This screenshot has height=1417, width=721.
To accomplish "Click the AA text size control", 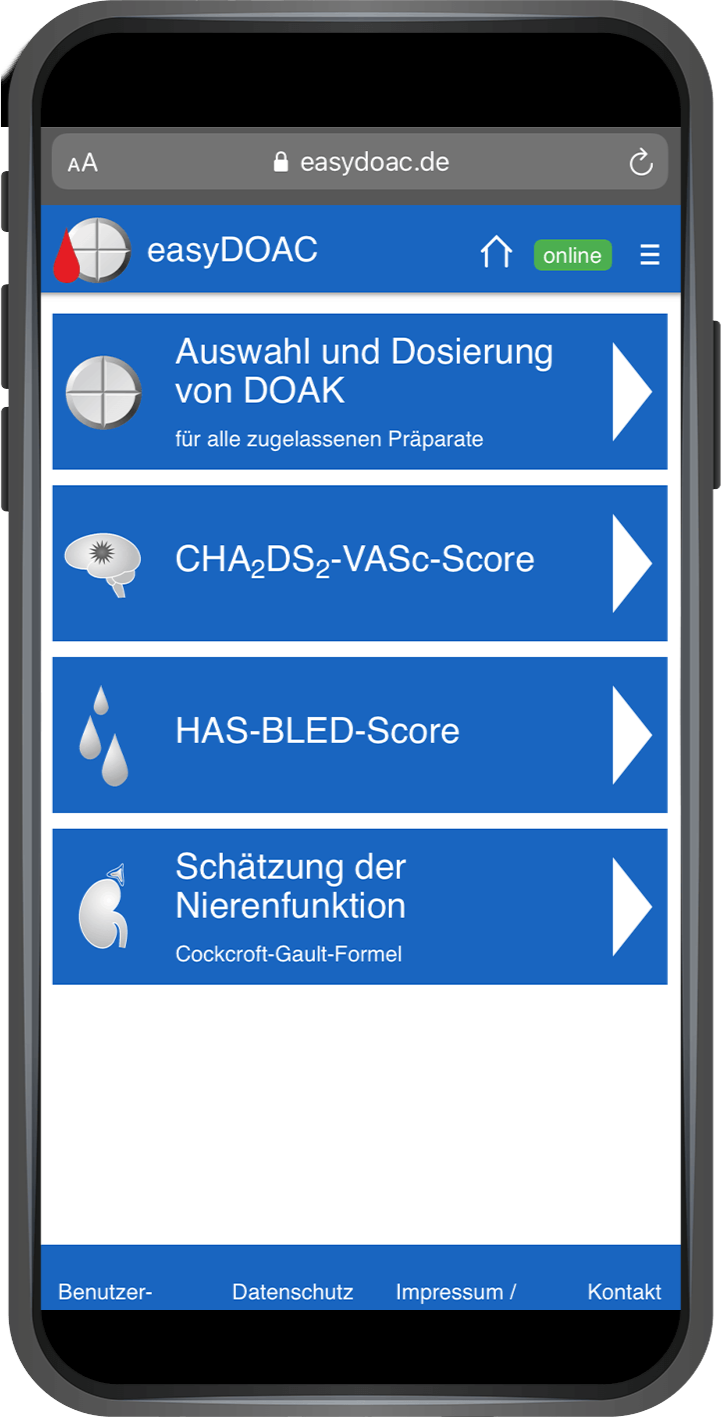I will coord(81,161).
